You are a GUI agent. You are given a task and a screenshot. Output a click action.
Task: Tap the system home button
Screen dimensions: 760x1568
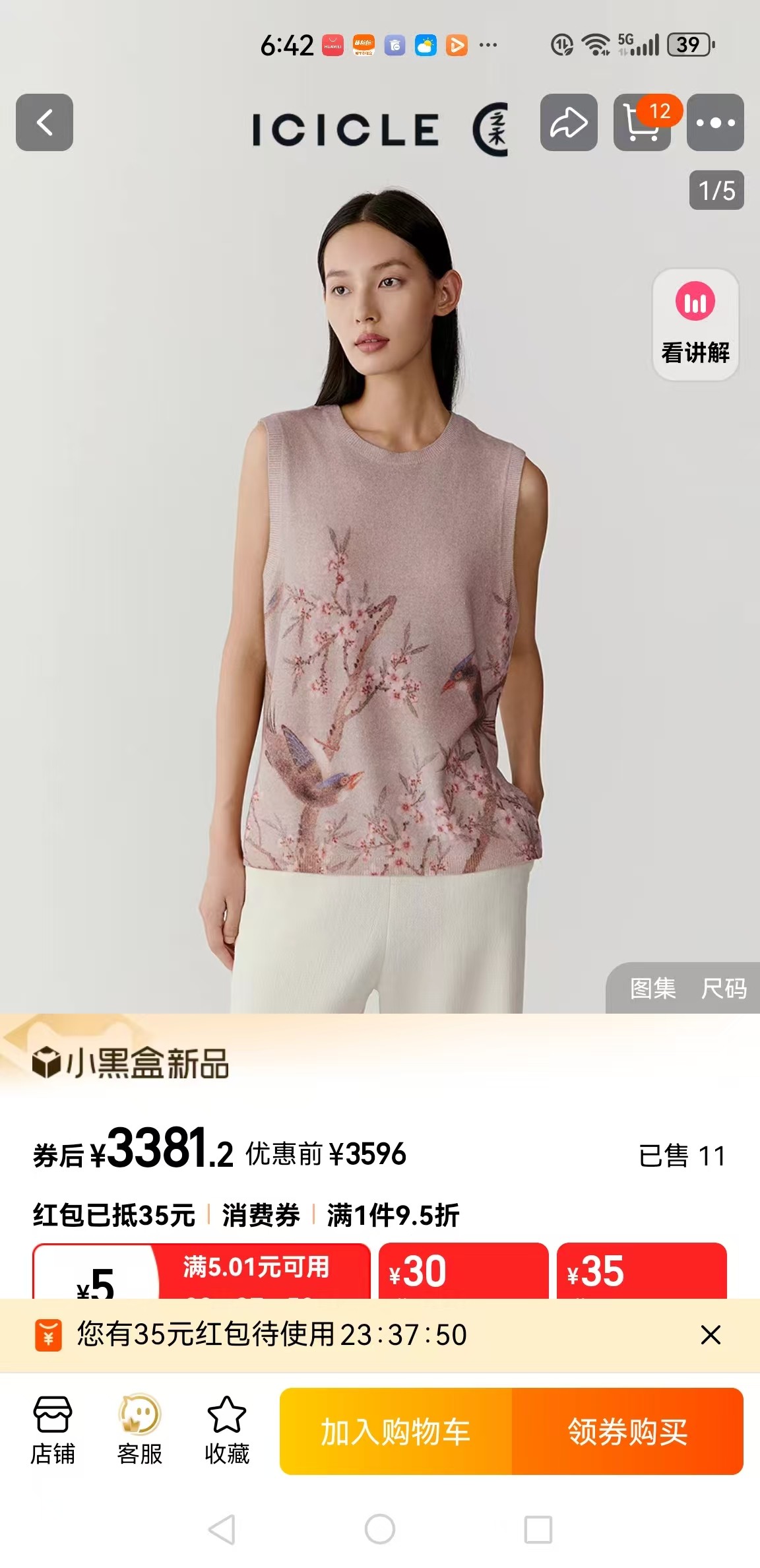[x=380, y=1529]
